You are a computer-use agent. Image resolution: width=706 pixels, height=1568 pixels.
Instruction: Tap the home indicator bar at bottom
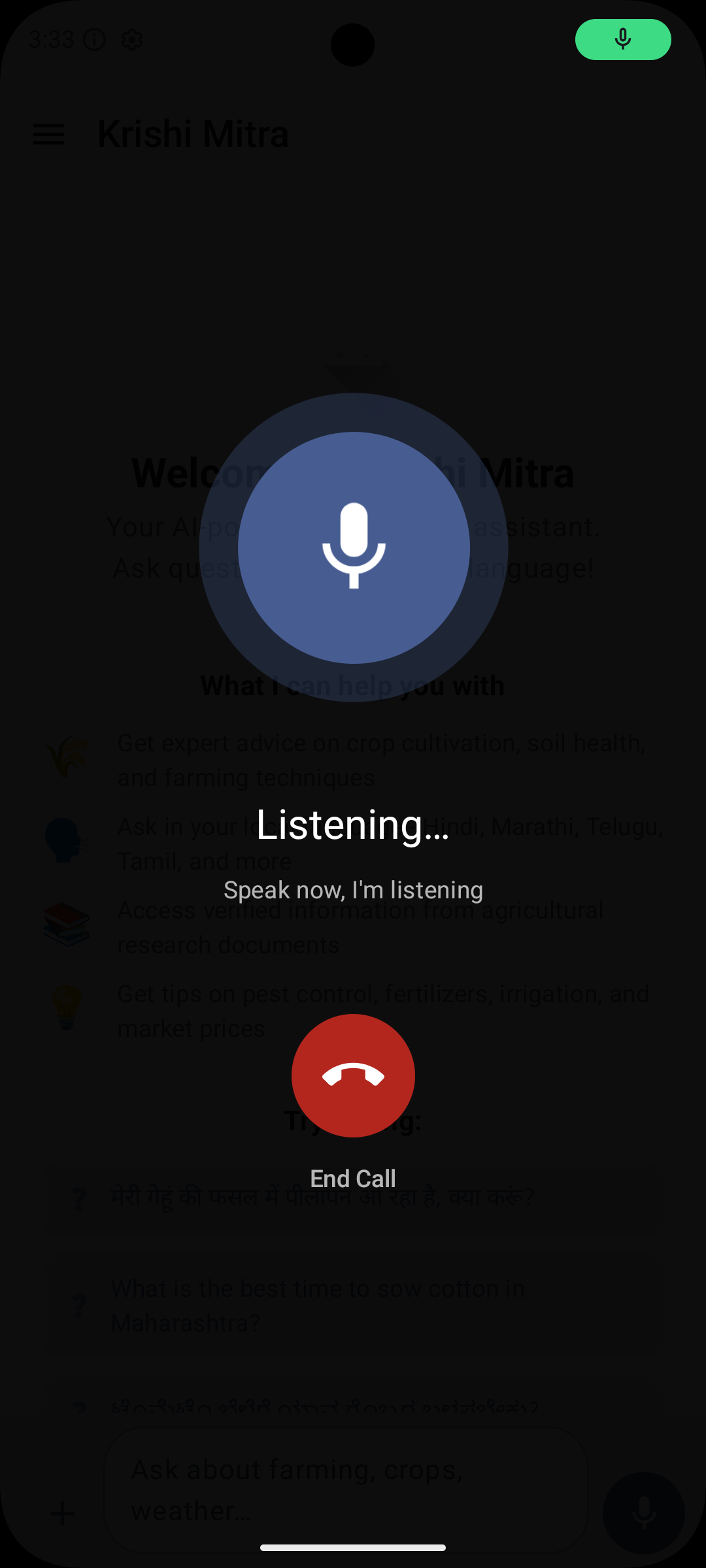353,1546
